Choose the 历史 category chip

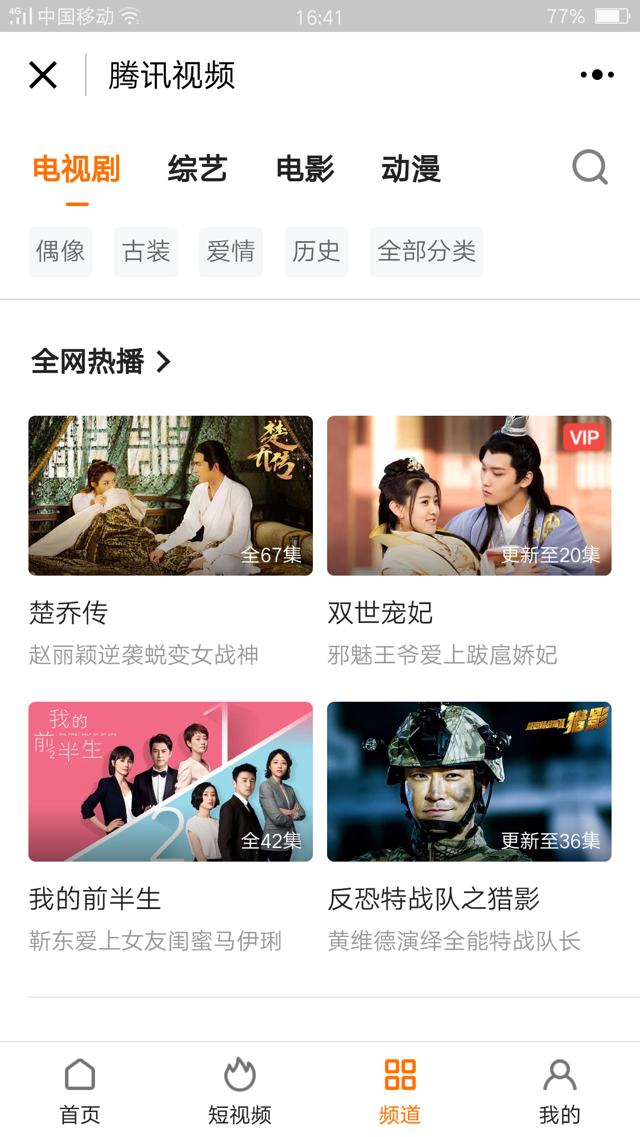point(316,251)
